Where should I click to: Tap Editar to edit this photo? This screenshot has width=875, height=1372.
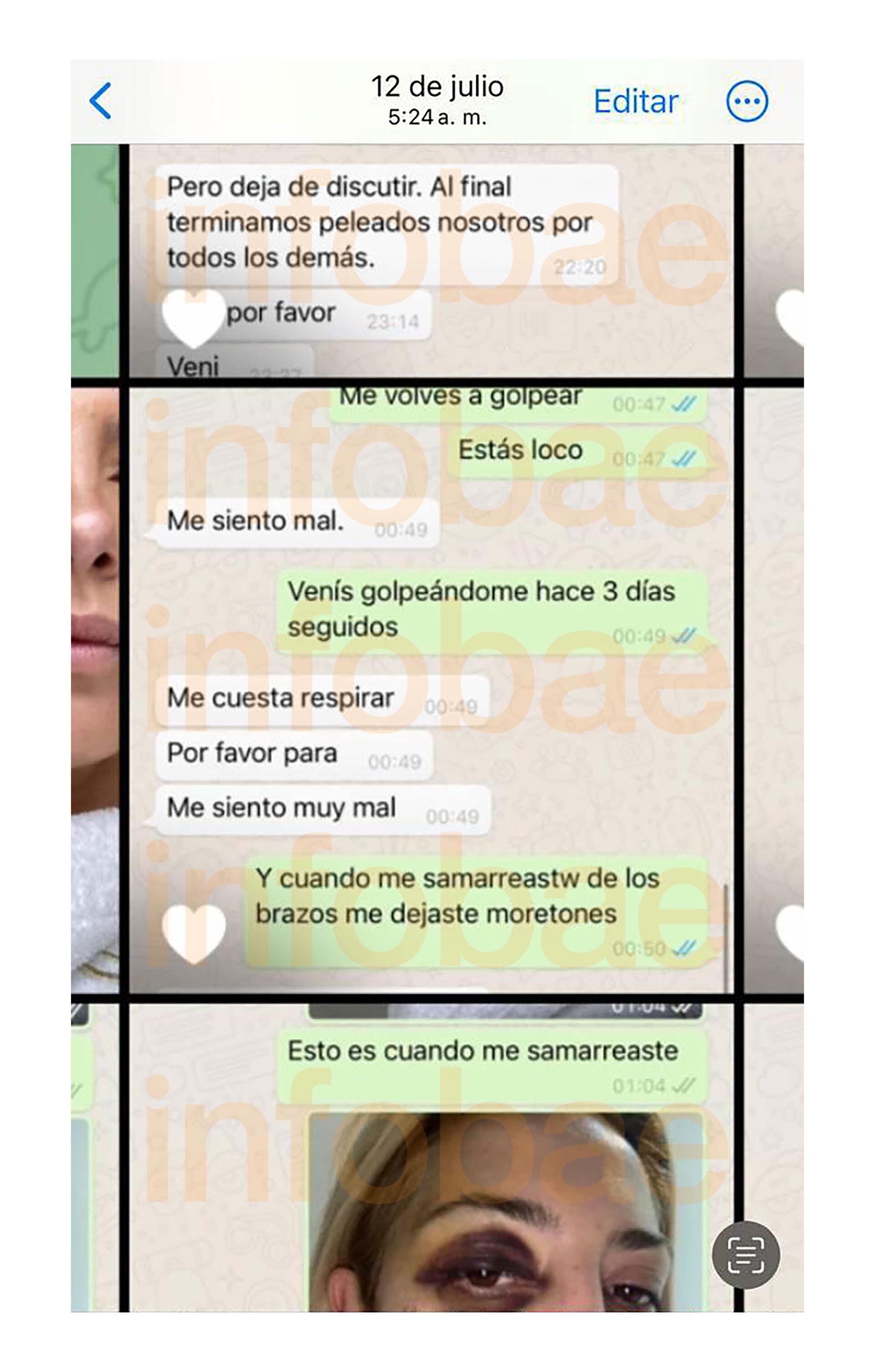(x=636, y=102)
